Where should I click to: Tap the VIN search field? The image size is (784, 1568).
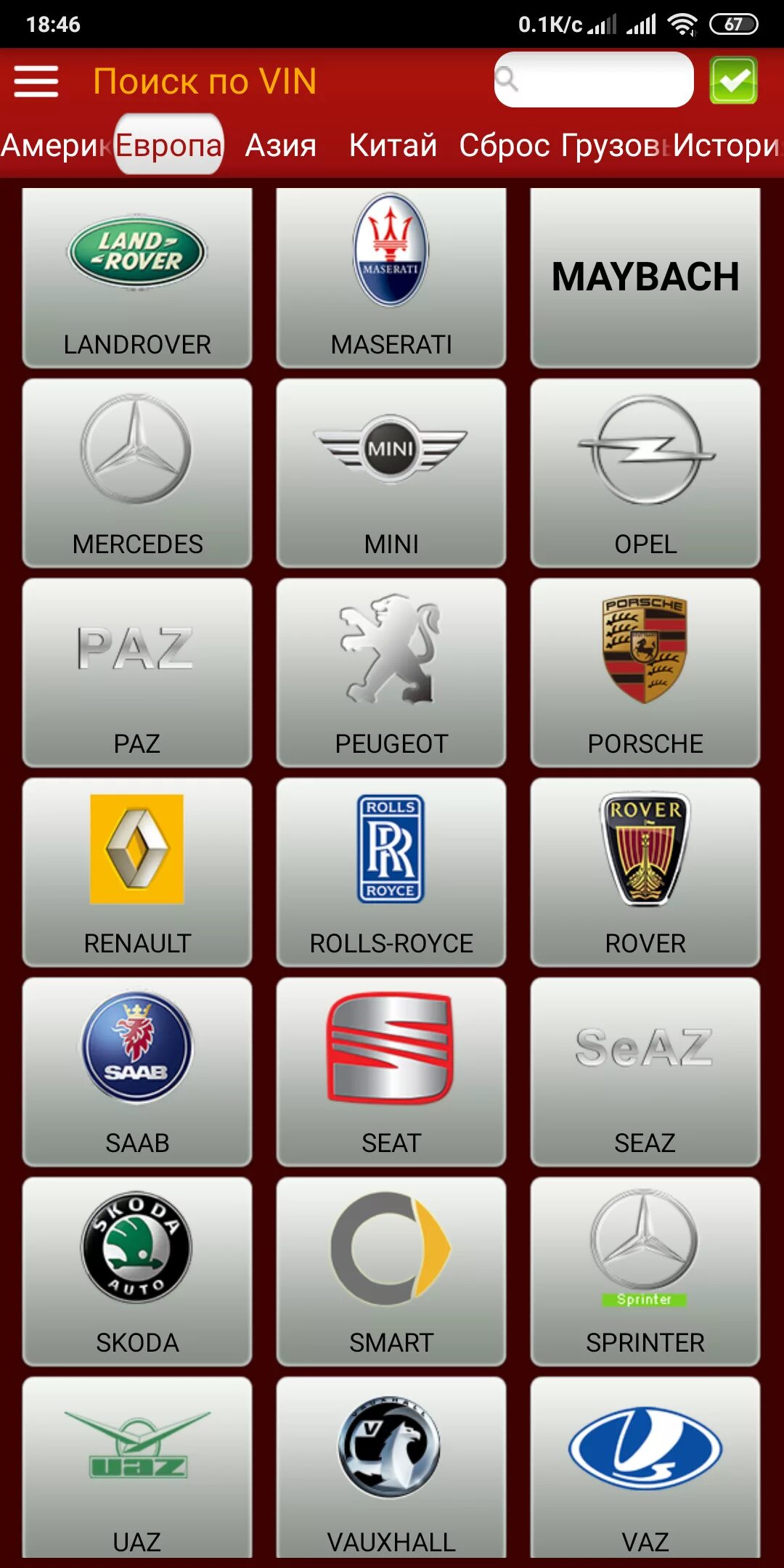click(x=594, y=80)
